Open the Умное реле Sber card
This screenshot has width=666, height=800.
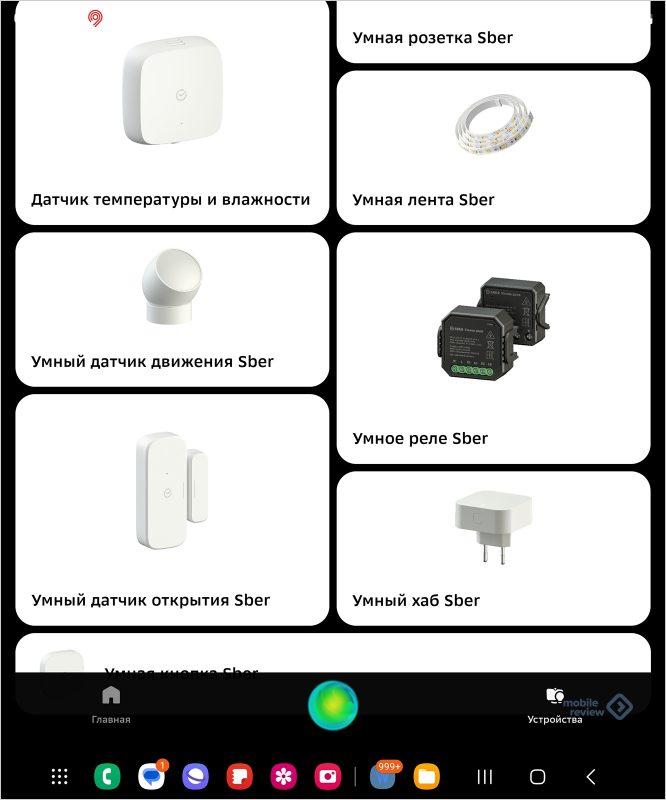pos(493,348)
